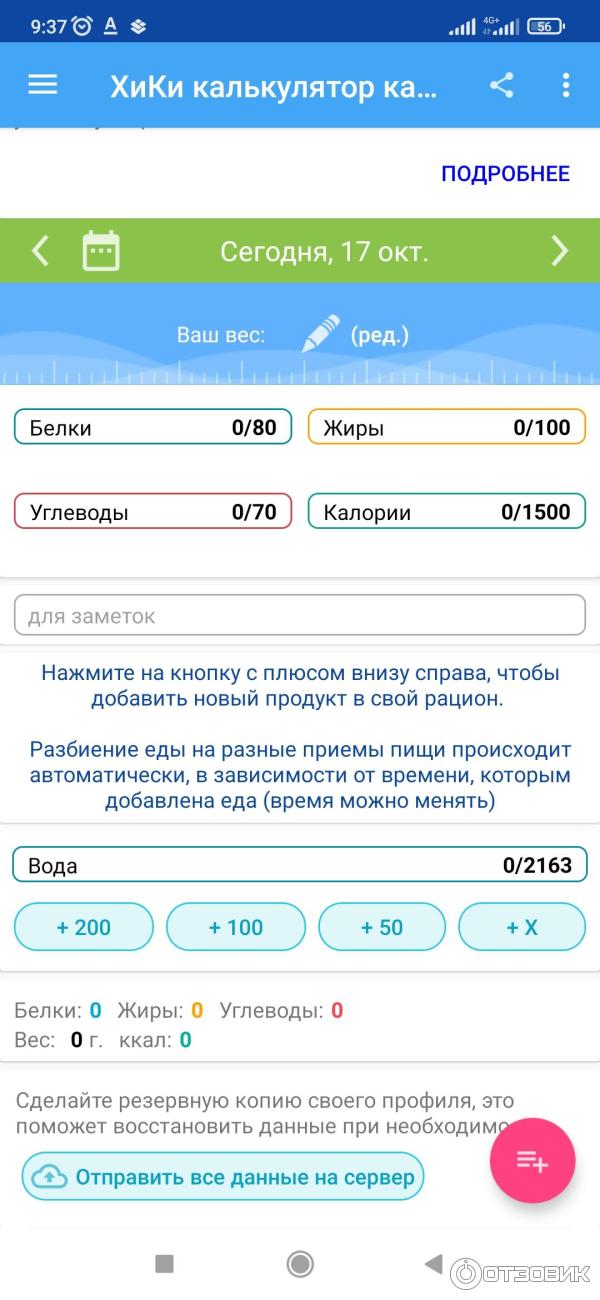This screenshot has width=600, height=1300.
Task: Open the hamburger navigation menu
Action: (42, 86)
